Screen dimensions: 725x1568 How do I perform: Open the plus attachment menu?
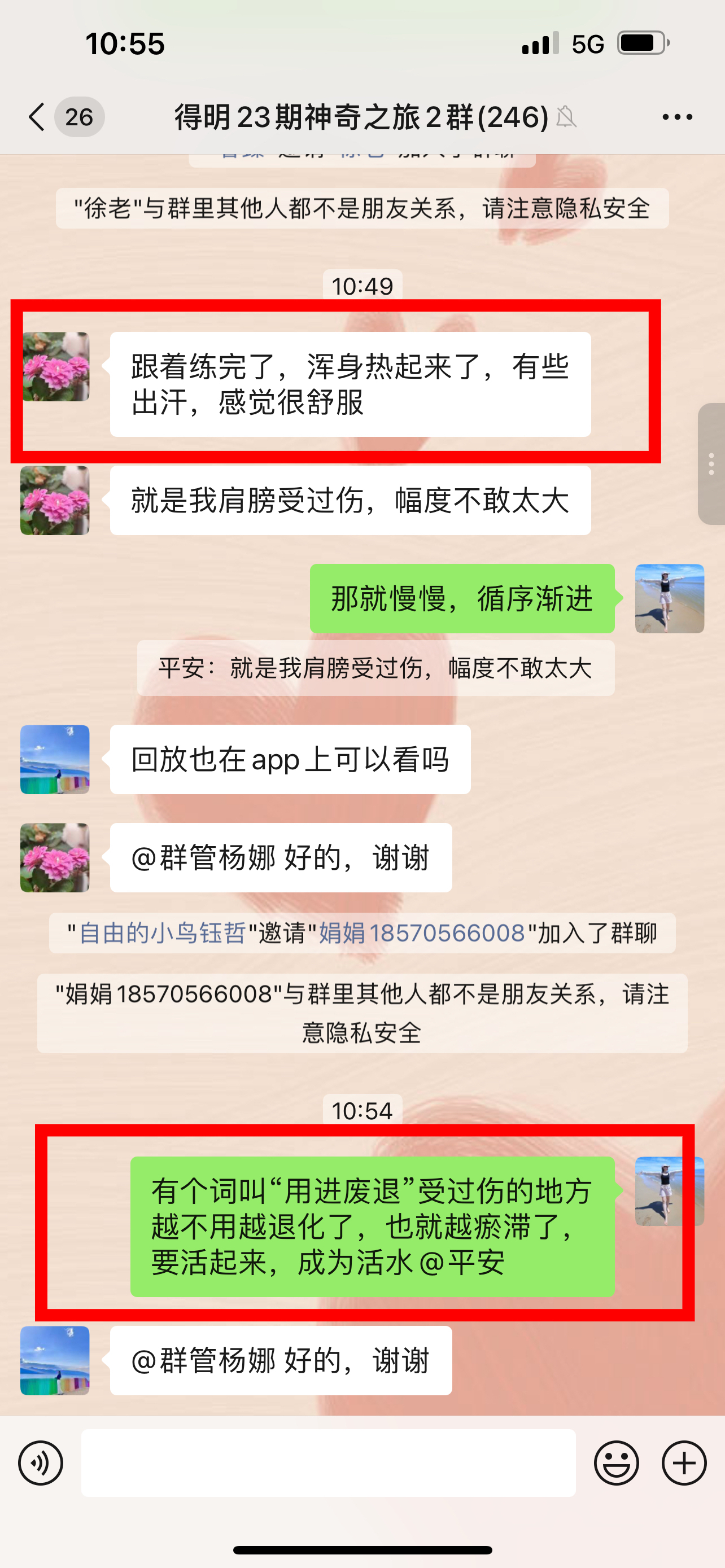[684, 1462]
